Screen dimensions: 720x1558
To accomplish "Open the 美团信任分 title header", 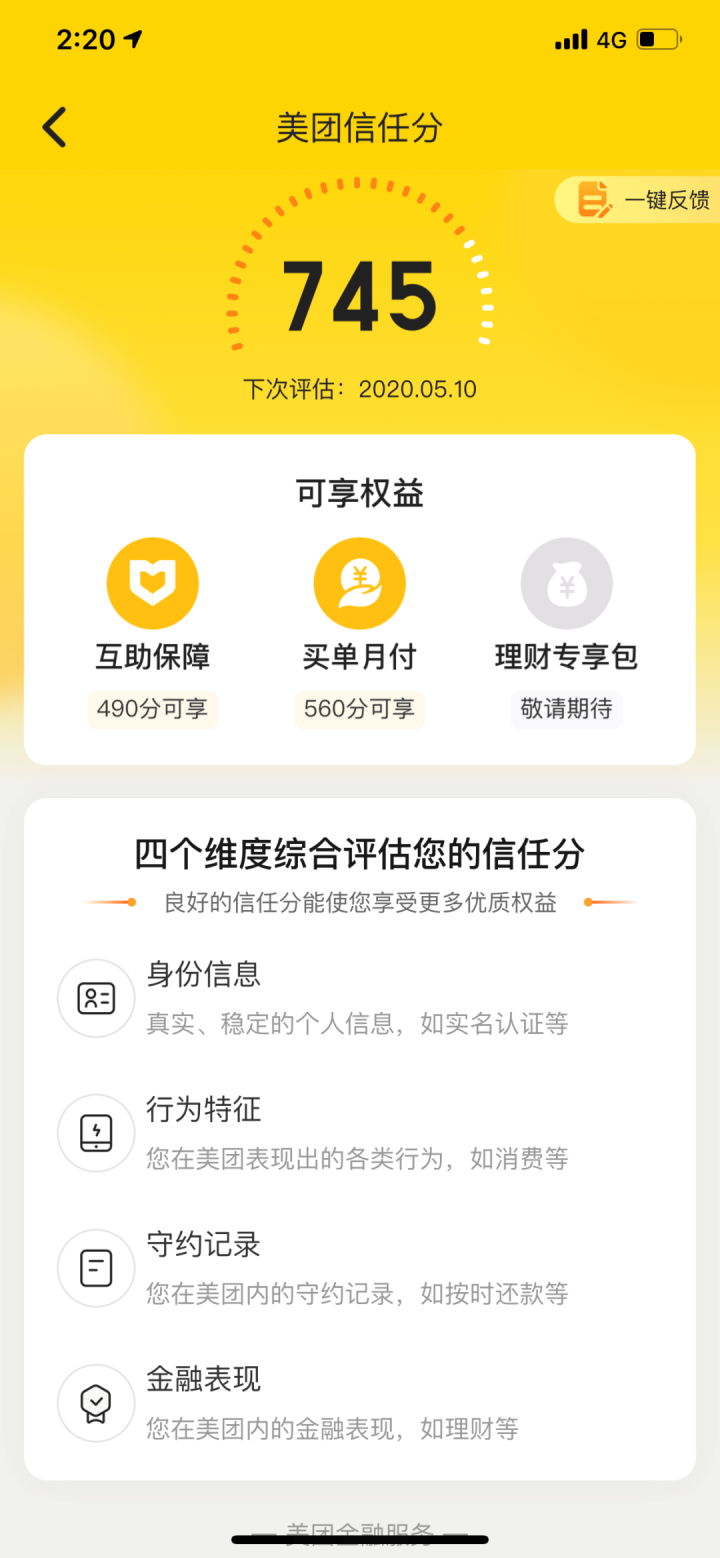I will pyautogui.click(x=360, y=127).
